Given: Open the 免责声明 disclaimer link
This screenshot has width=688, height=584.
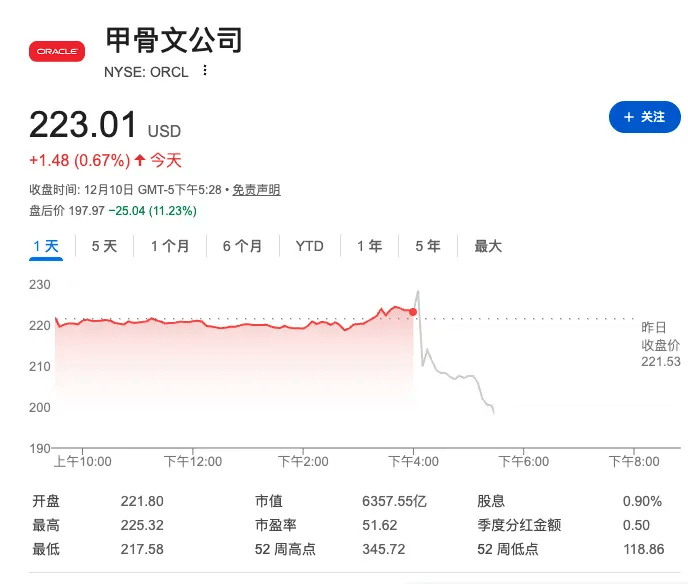Looking at the screenshot, I should pos(256,189).
